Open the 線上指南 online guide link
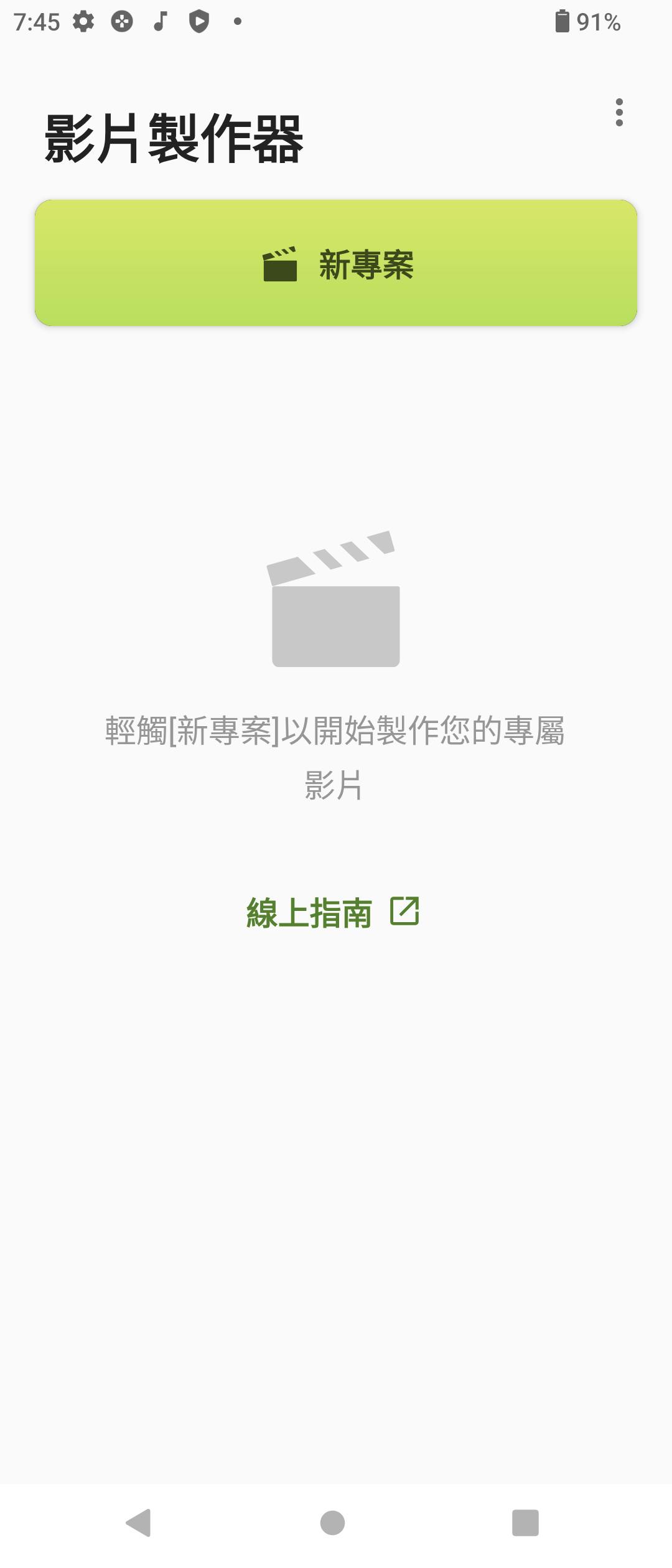672x1568 pixels. [333, 913]
